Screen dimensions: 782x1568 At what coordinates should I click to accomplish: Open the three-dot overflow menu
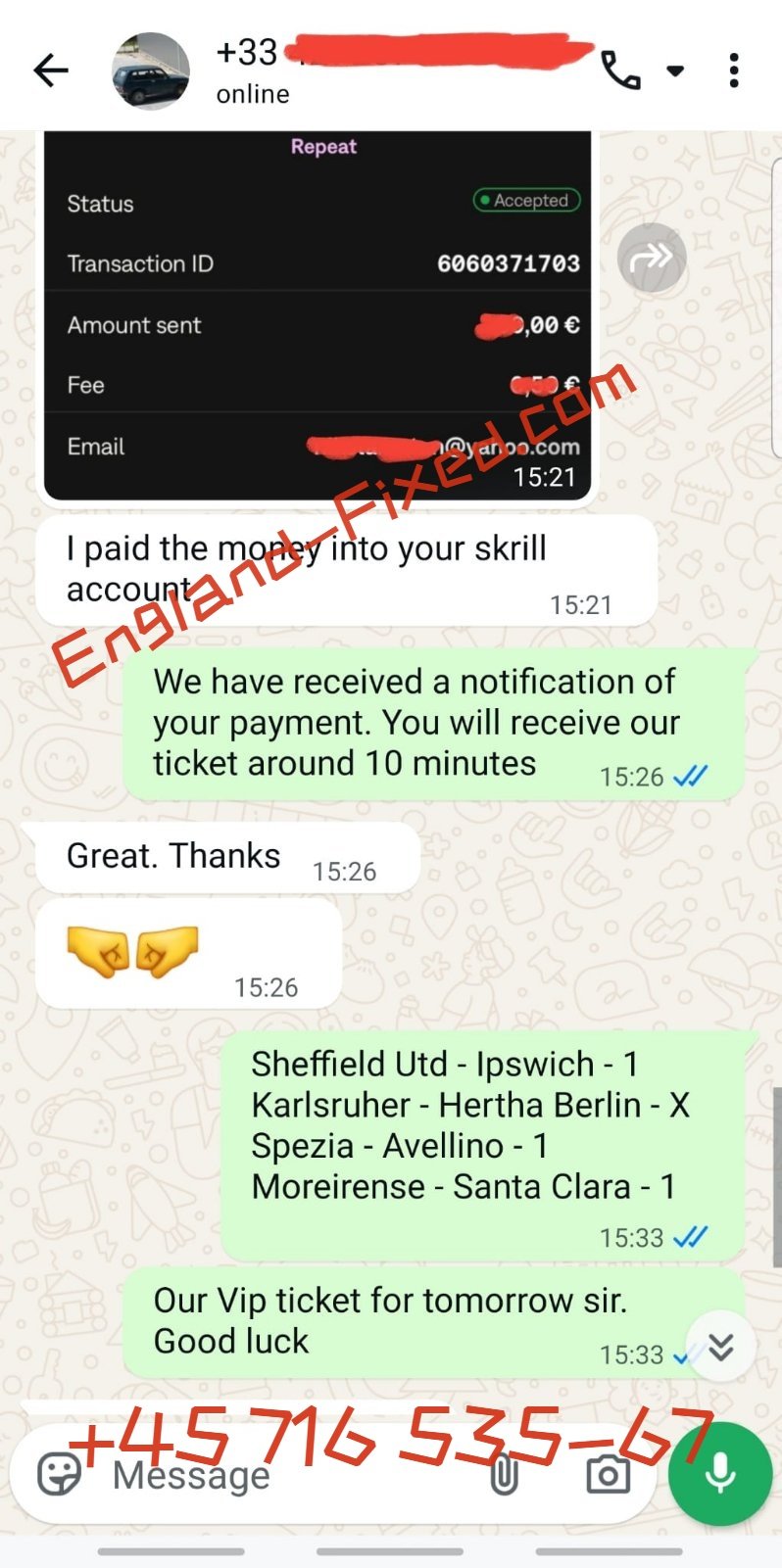[734, 71]
